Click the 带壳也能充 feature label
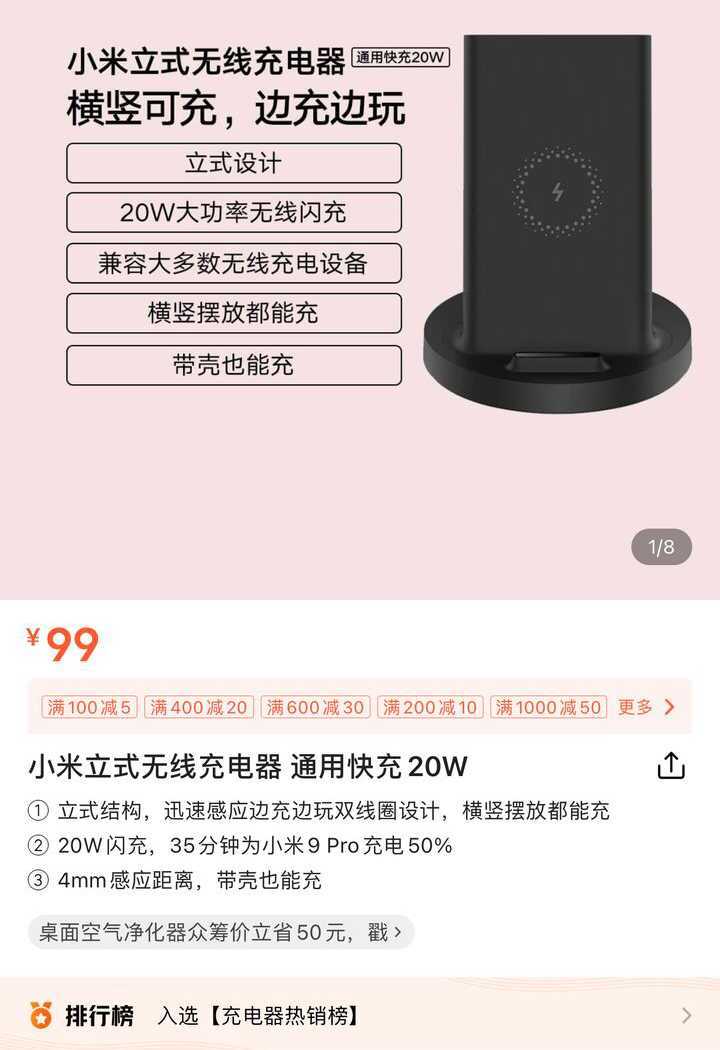The width and height of the screenshot is (720, 1050). click(233, 365)
